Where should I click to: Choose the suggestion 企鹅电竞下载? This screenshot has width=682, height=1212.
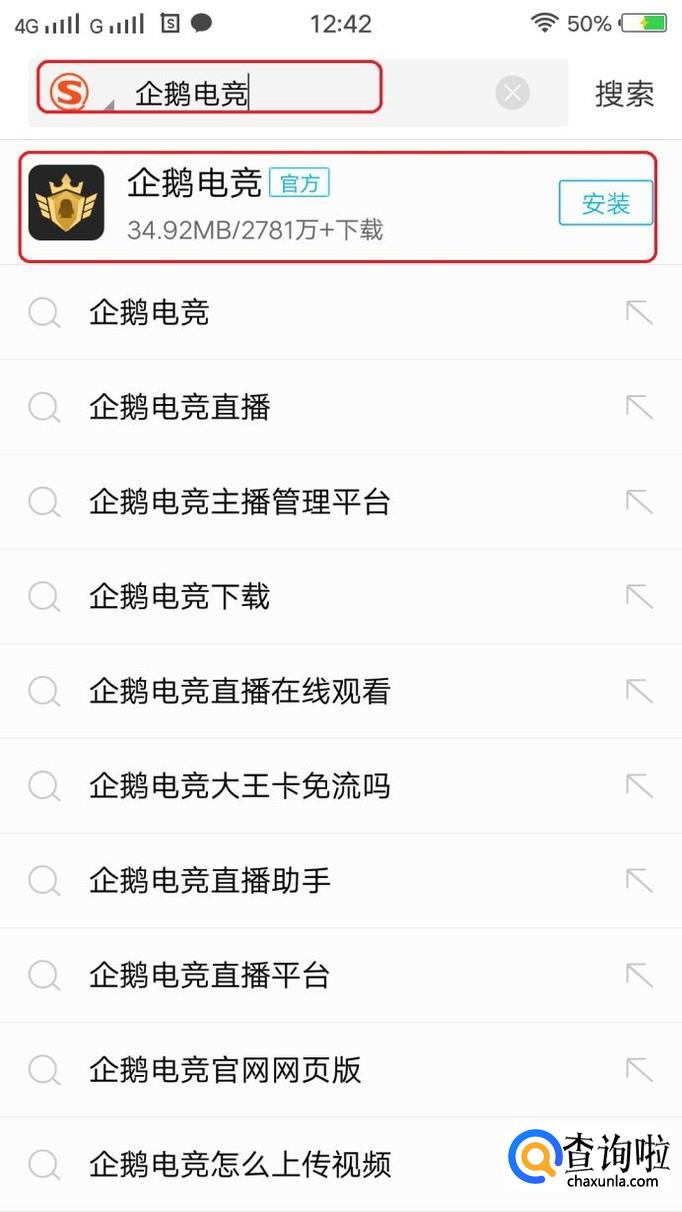pyautogui.click(x=180, y=597)
